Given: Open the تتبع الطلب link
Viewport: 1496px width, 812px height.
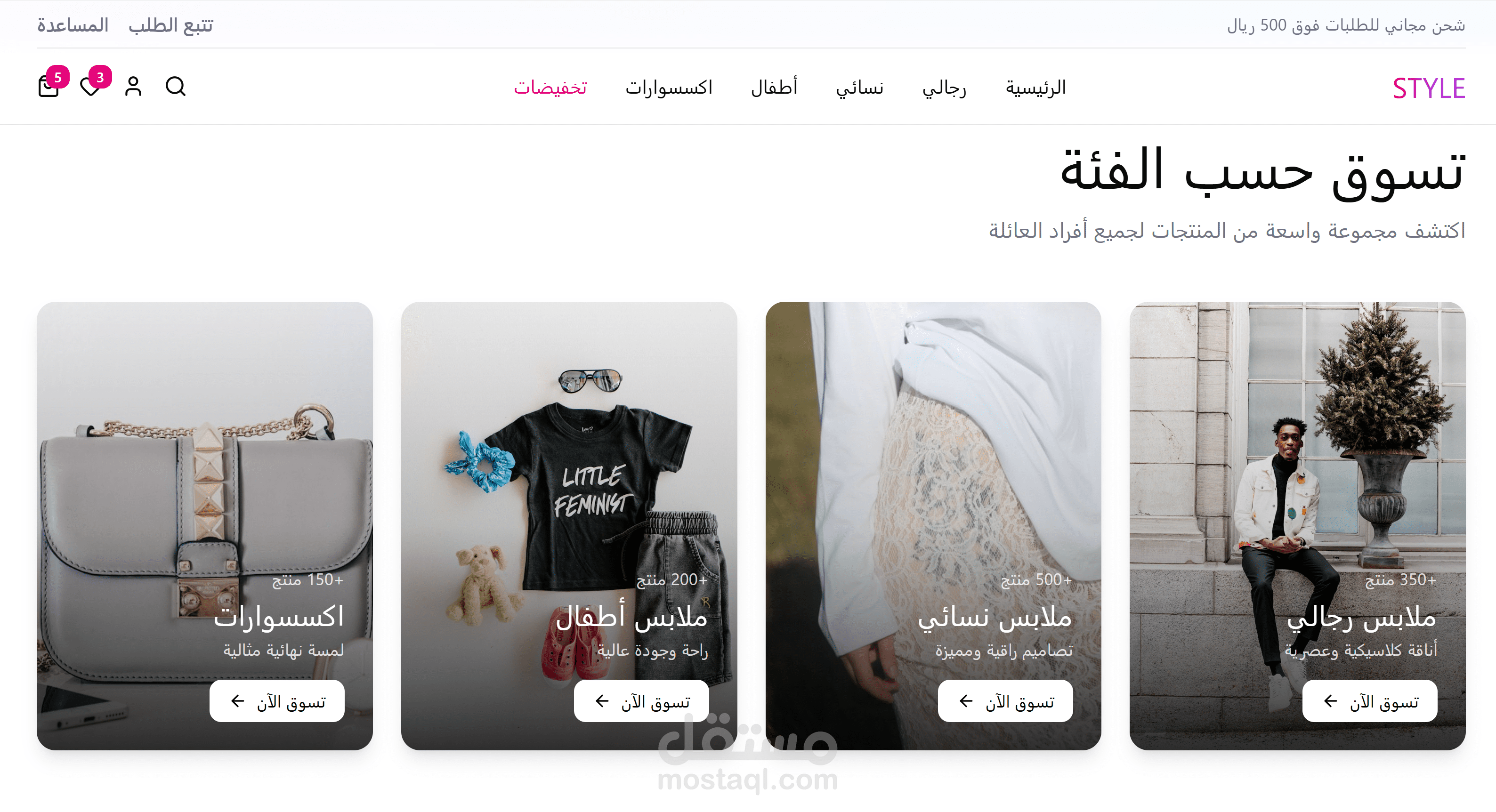Looking at the screenshot, I should [x=171, y=25].
